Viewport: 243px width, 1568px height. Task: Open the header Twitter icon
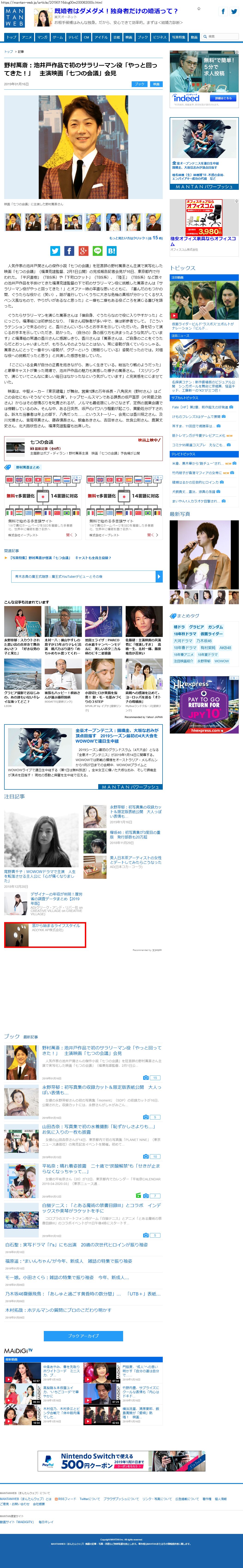point(234,12)
